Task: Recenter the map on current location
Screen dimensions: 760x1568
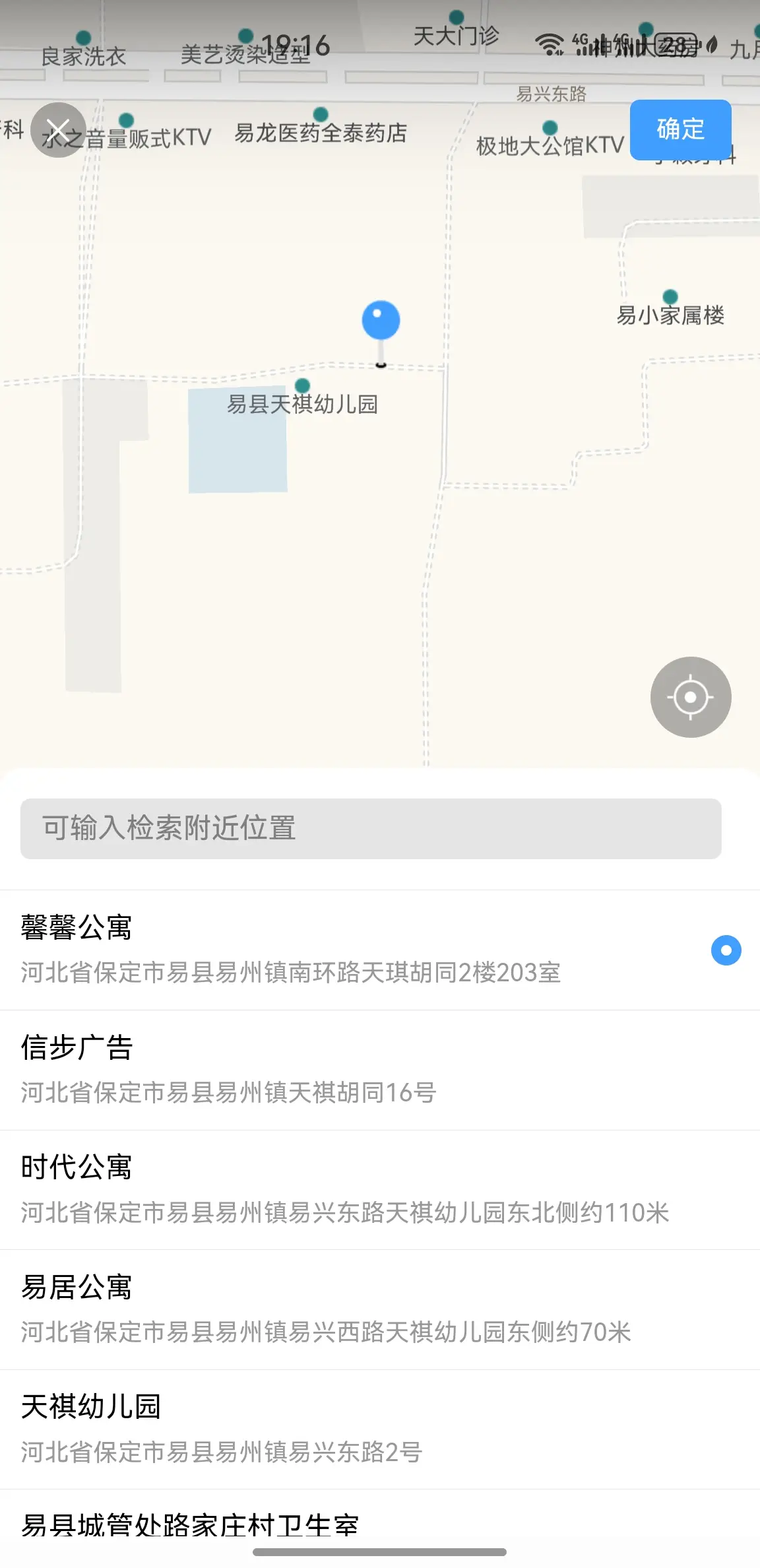Action: tap(690, 697)
